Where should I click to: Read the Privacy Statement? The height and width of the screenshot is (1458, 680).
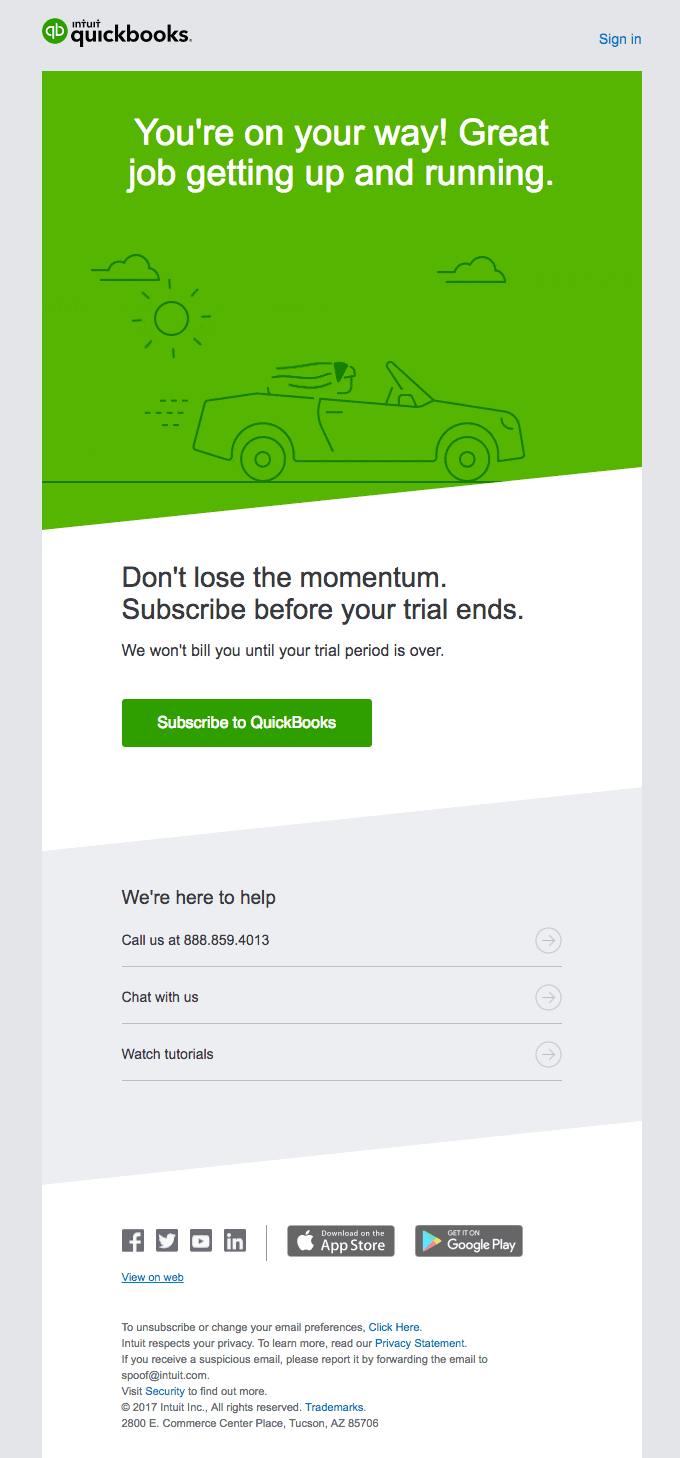click(x=419, y=1343)
